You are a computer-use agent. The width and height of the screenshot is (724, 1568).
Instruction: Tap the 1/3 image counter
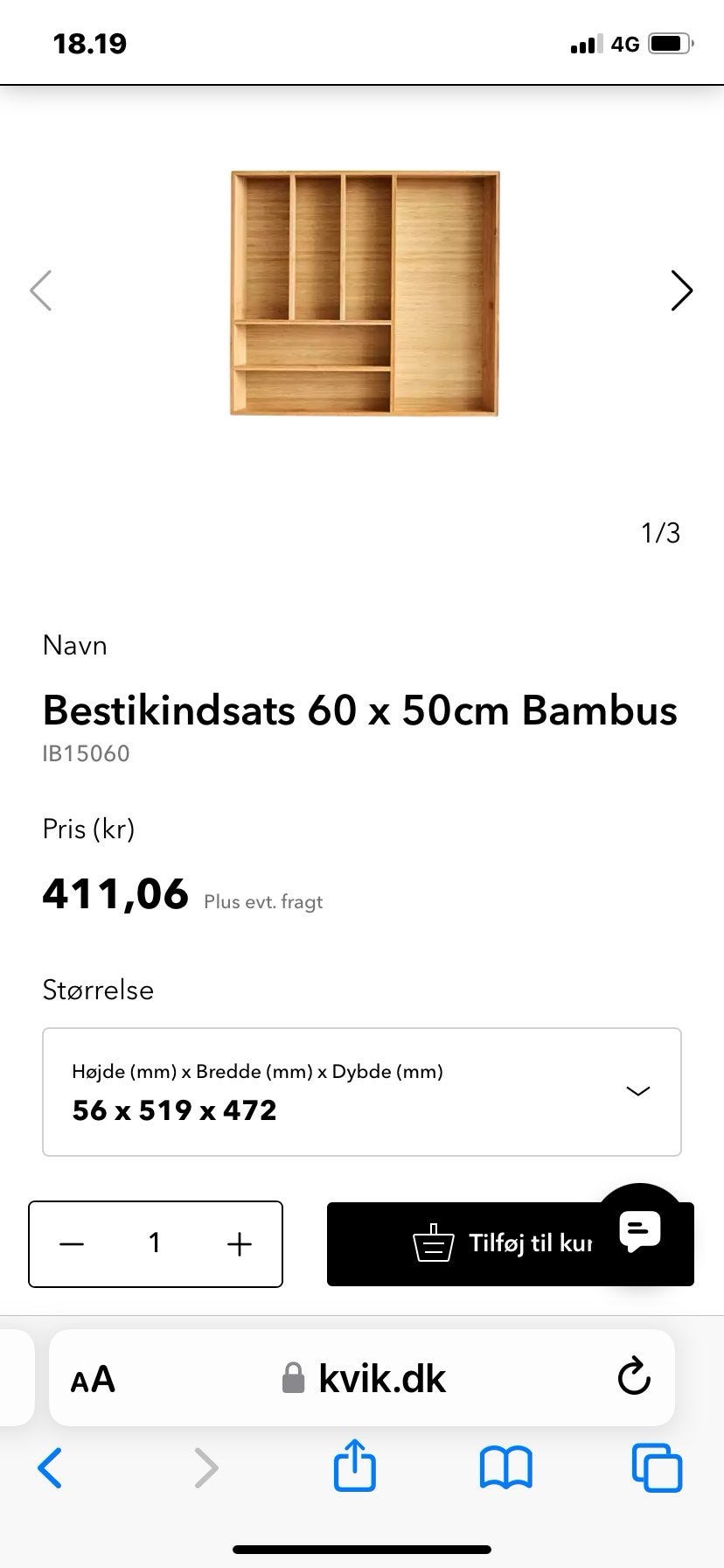tap(659, 532)
